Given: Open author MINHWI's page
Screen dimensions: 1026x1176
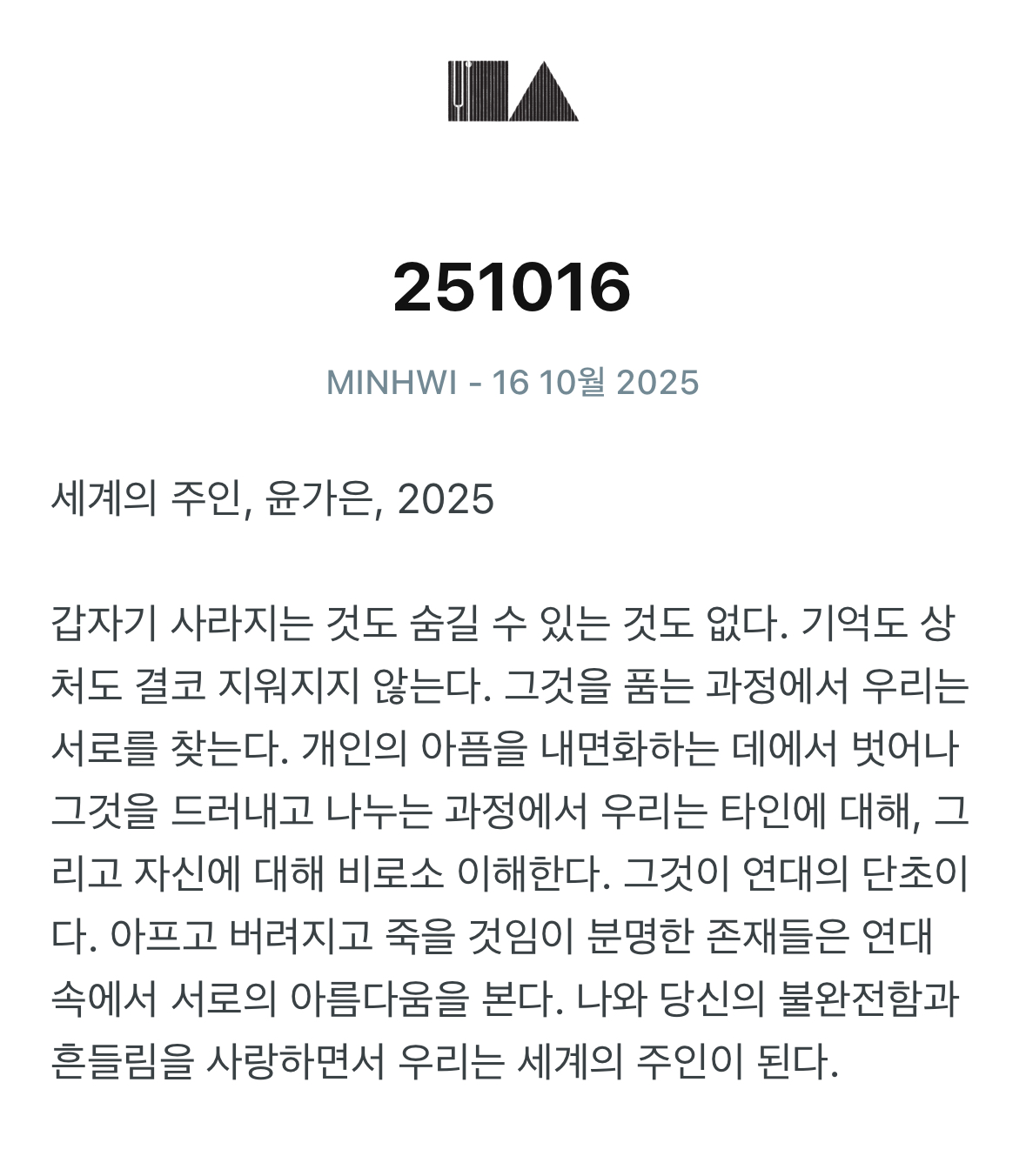Looking at the screenshot, I should [391, 383].
